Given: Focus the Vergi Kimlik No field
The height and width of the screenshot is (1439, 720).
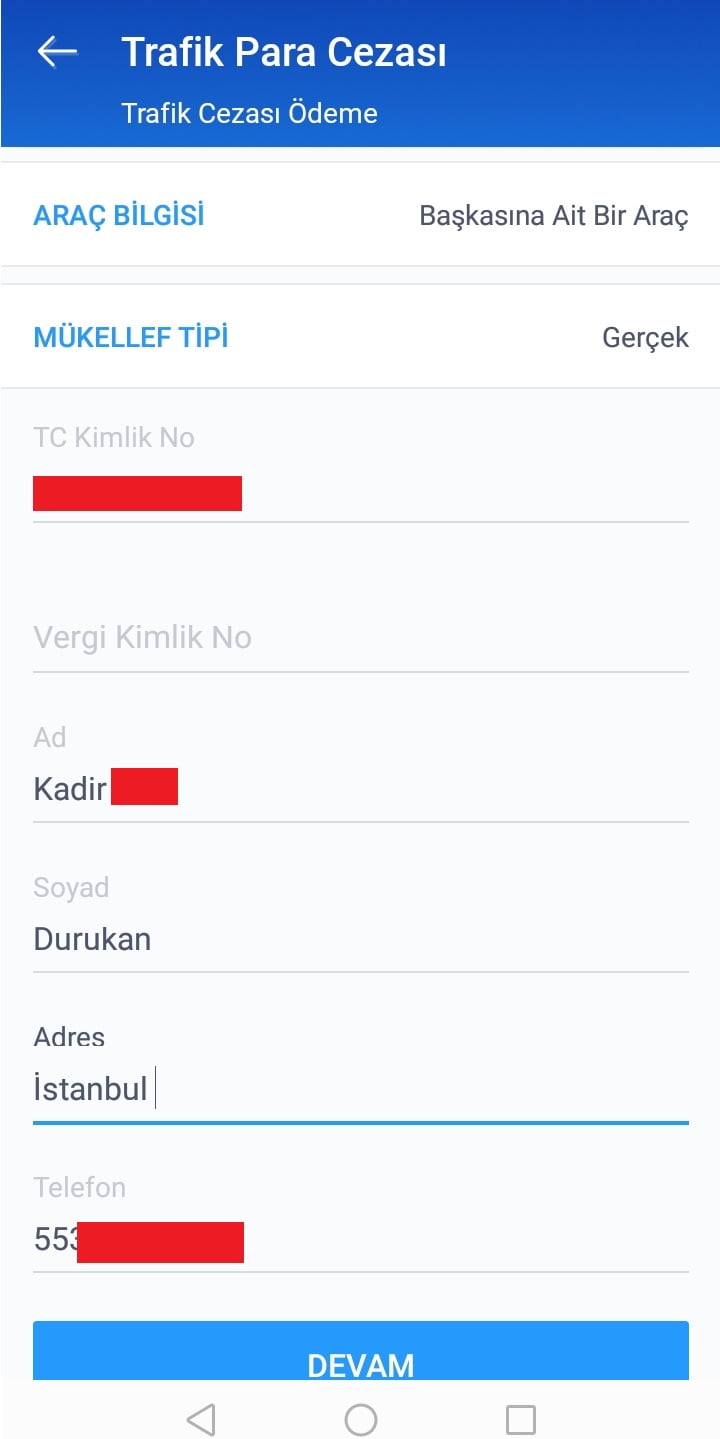Looking at the screenshot, I should 360,638.
